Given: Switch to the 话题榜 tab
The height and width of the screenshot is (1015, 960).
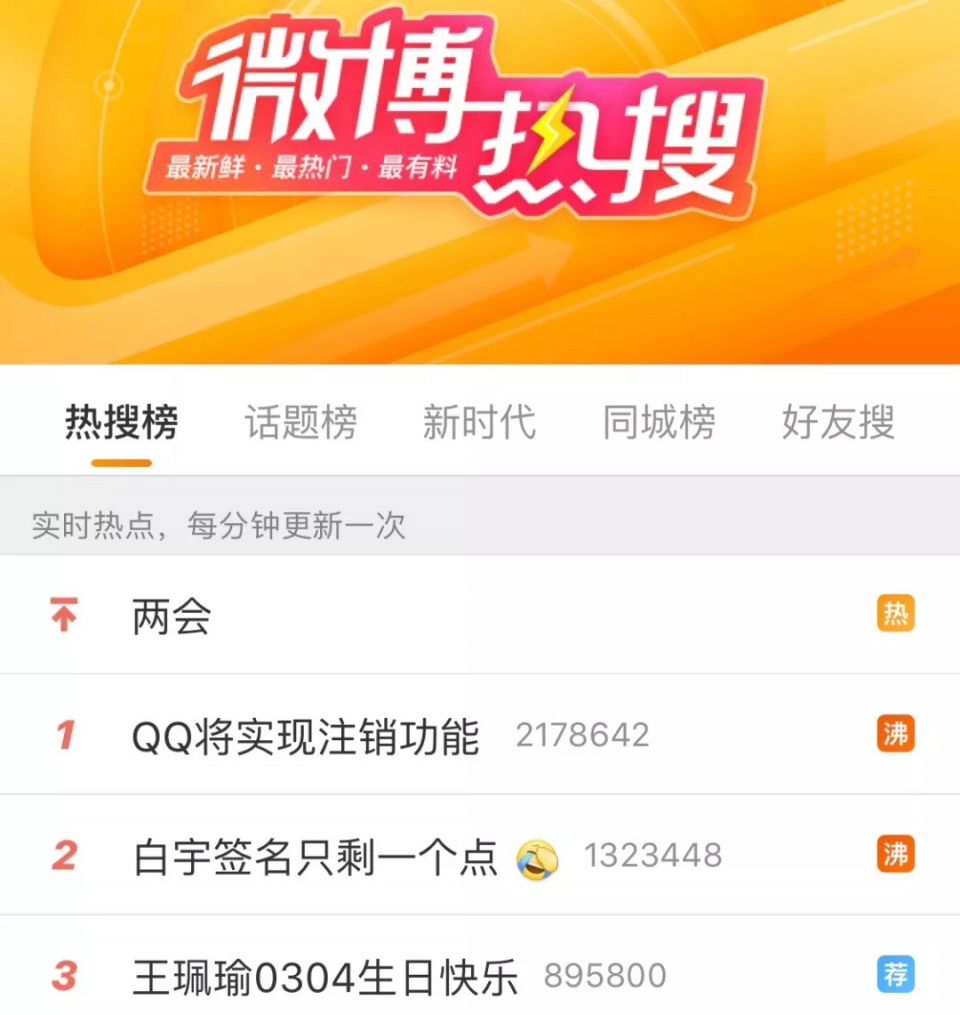Looking at the screenshot, I should [301, 424].
